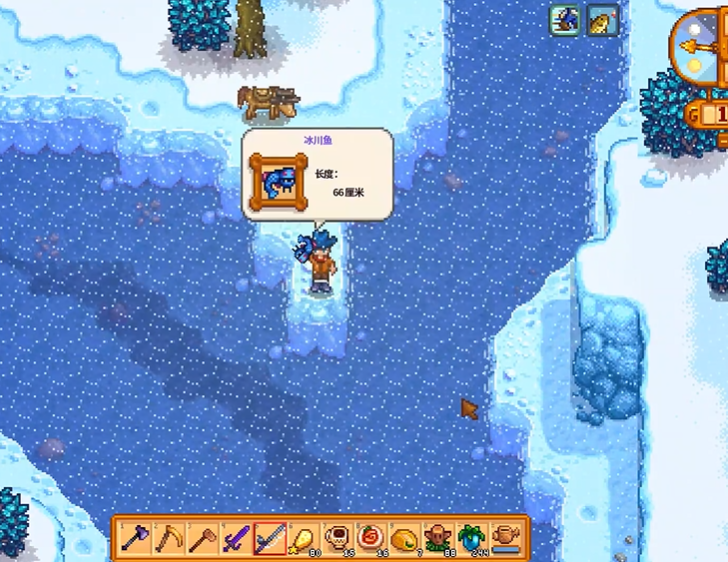Select the axe in the toolbar
The image size is (728, 562).
point(135,539)
